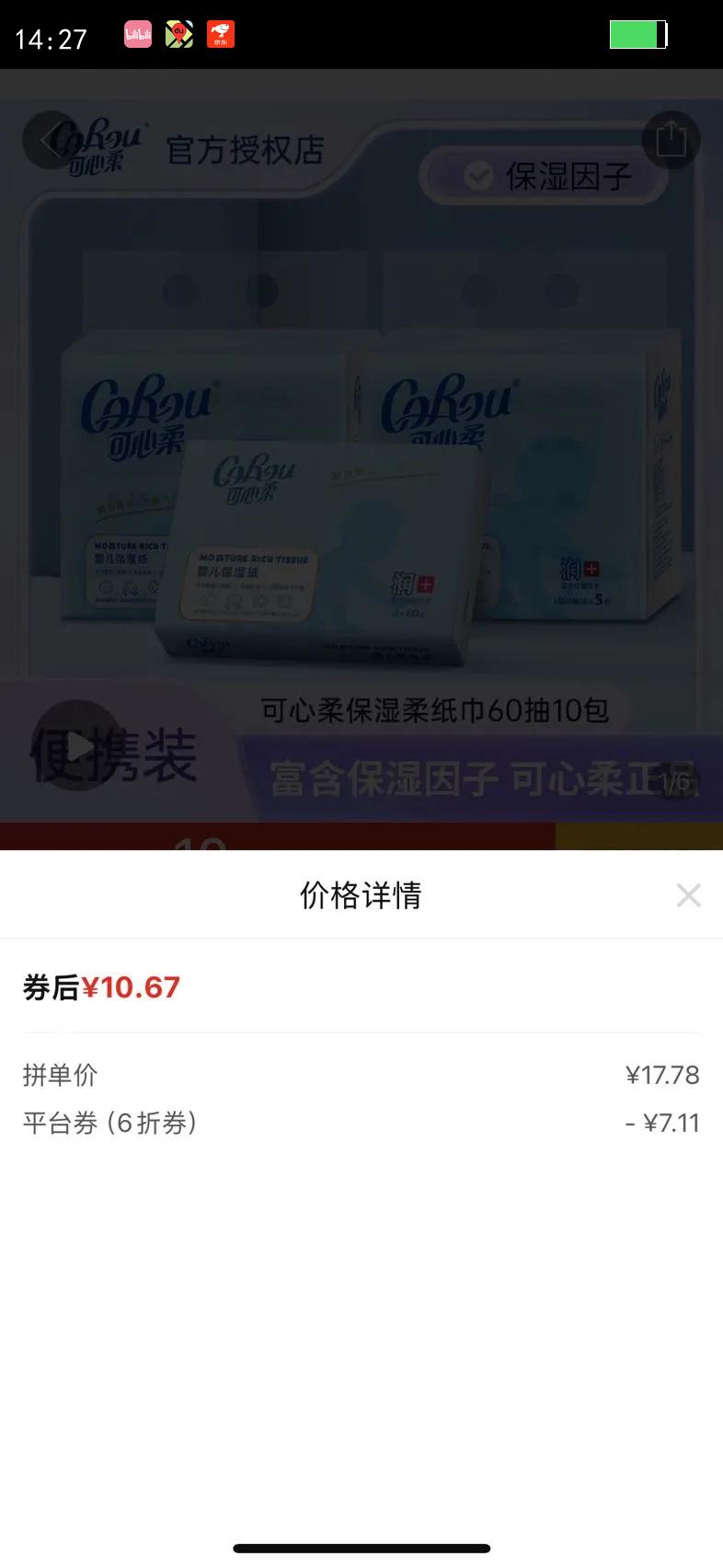The height and width of the screenshot is (1568, 723).
Task: Switch to the 价格详情 panel header
Action: 361,894
